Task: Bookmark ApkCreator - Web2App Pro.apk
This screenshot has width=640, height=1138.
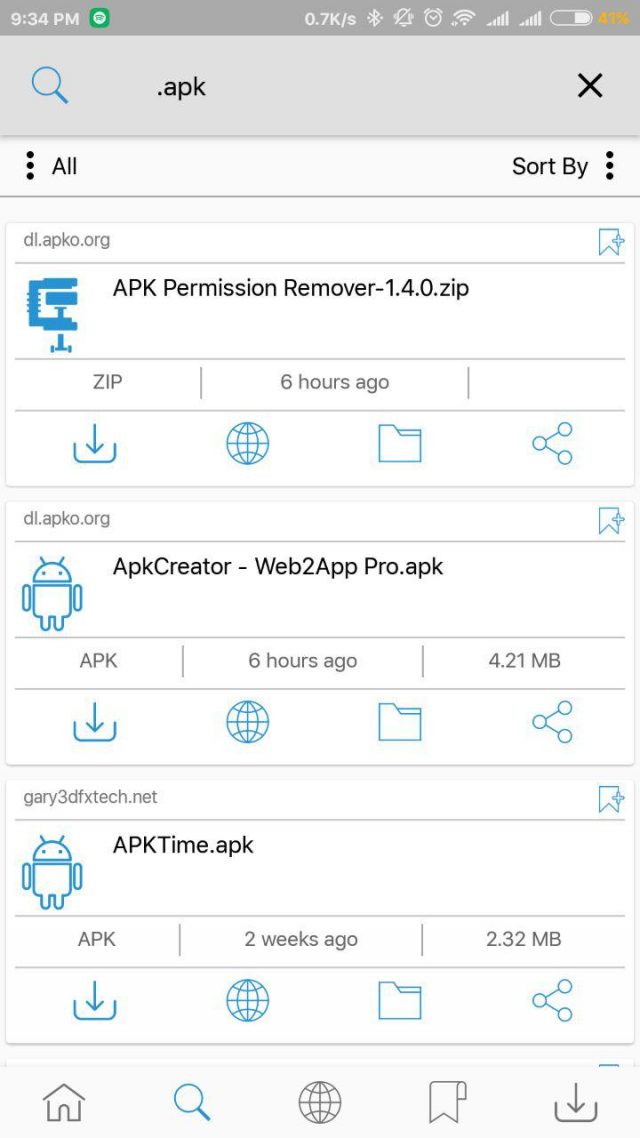Action: (611, 520)
